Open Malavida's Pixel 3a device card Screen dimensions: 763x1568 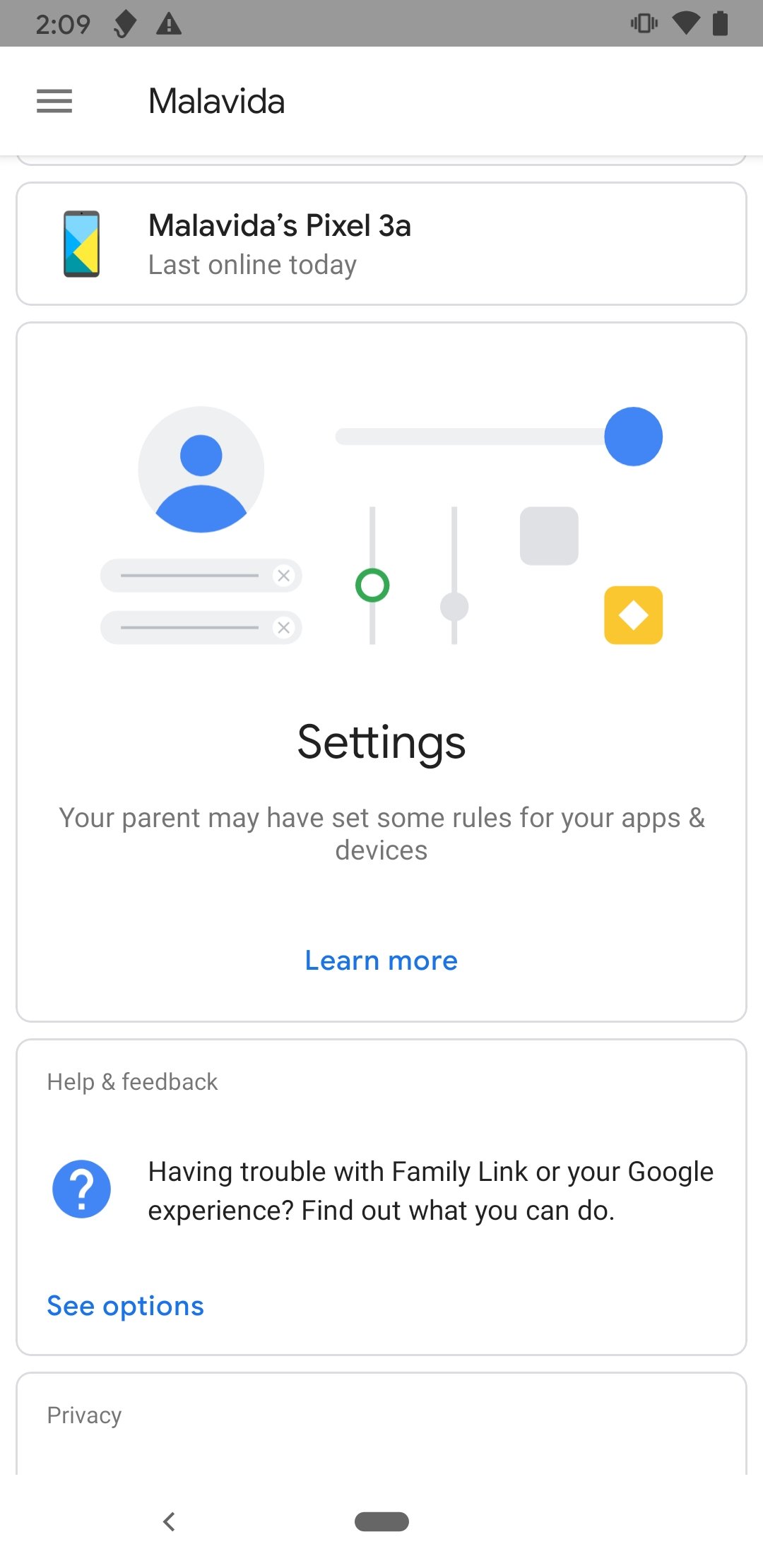(381, 244)
